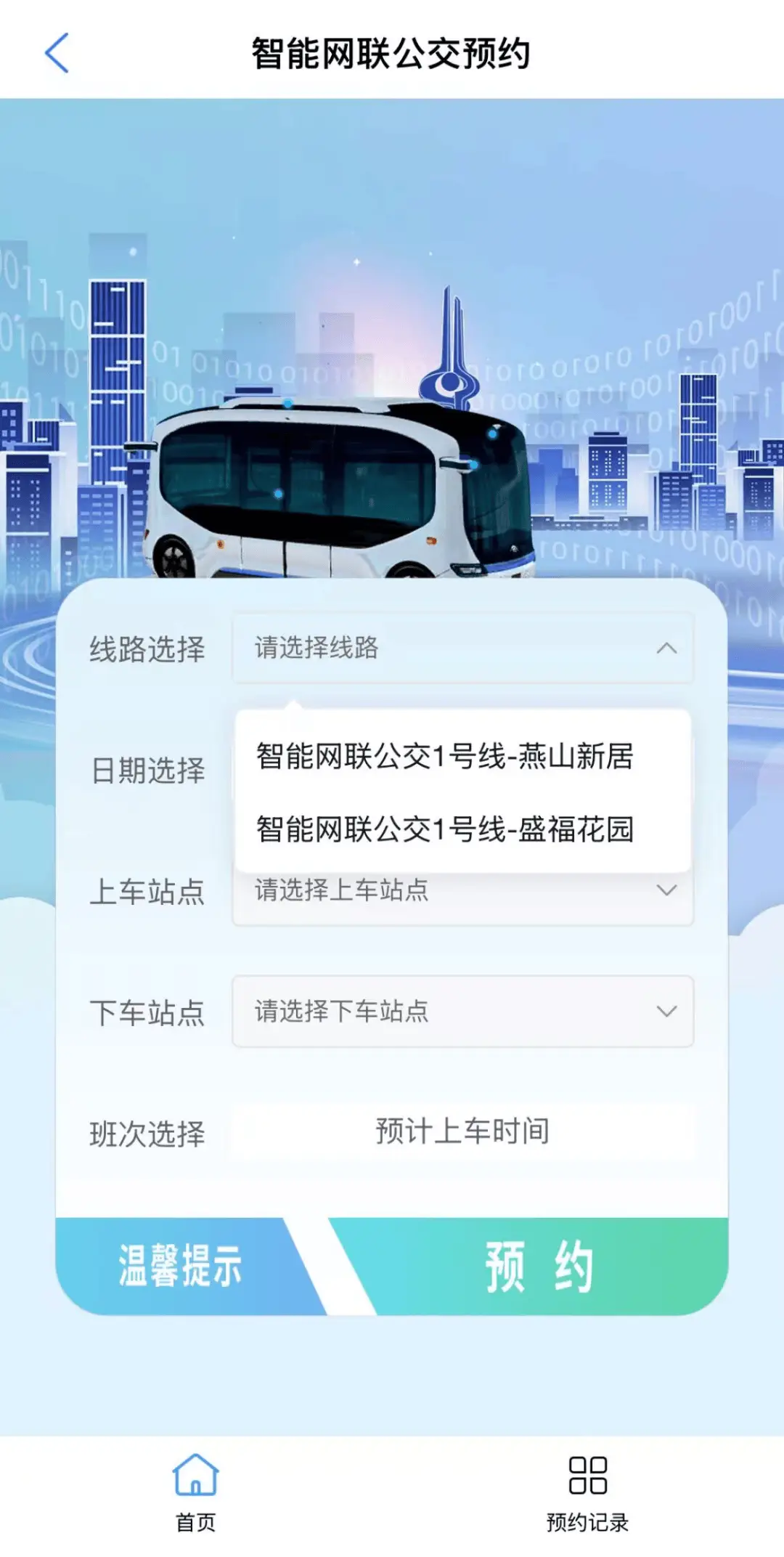Tap the 预计上车时间 schedule field

pyautogui.click(x=462, y=1131)
